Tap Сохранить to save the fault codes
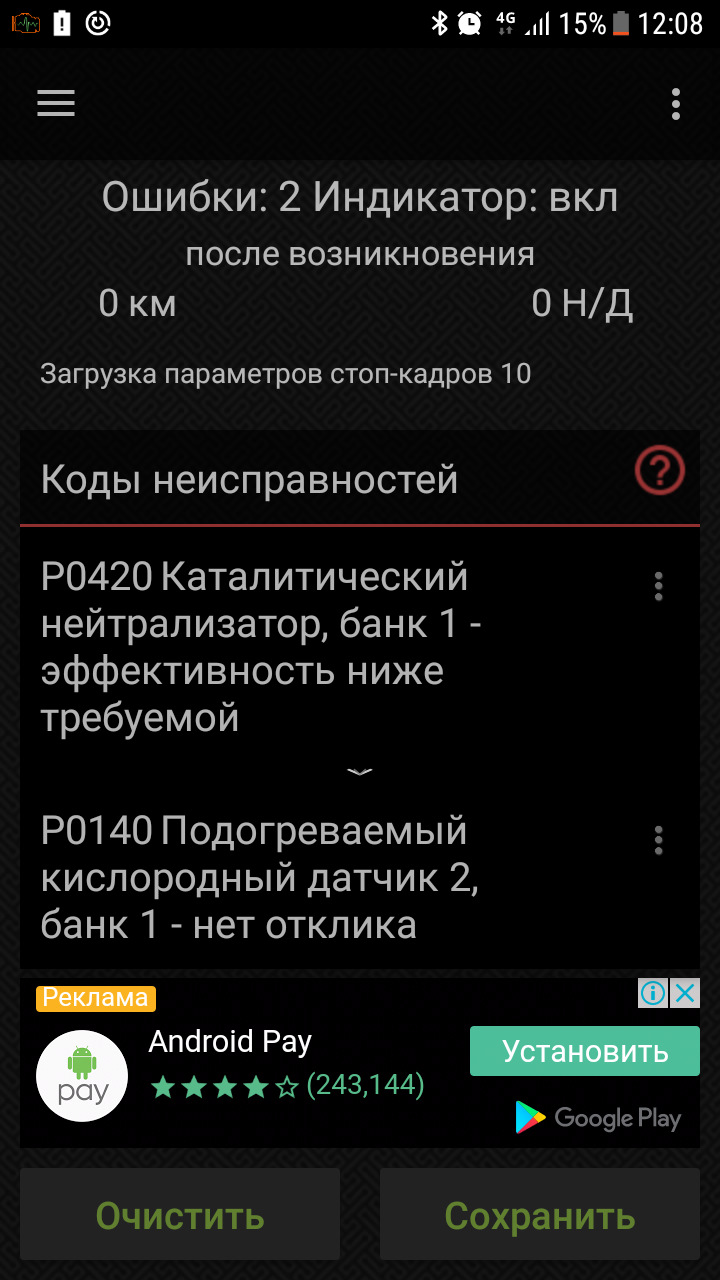The width and height of the screenshot is (720, 1280). pos(540,1216)
